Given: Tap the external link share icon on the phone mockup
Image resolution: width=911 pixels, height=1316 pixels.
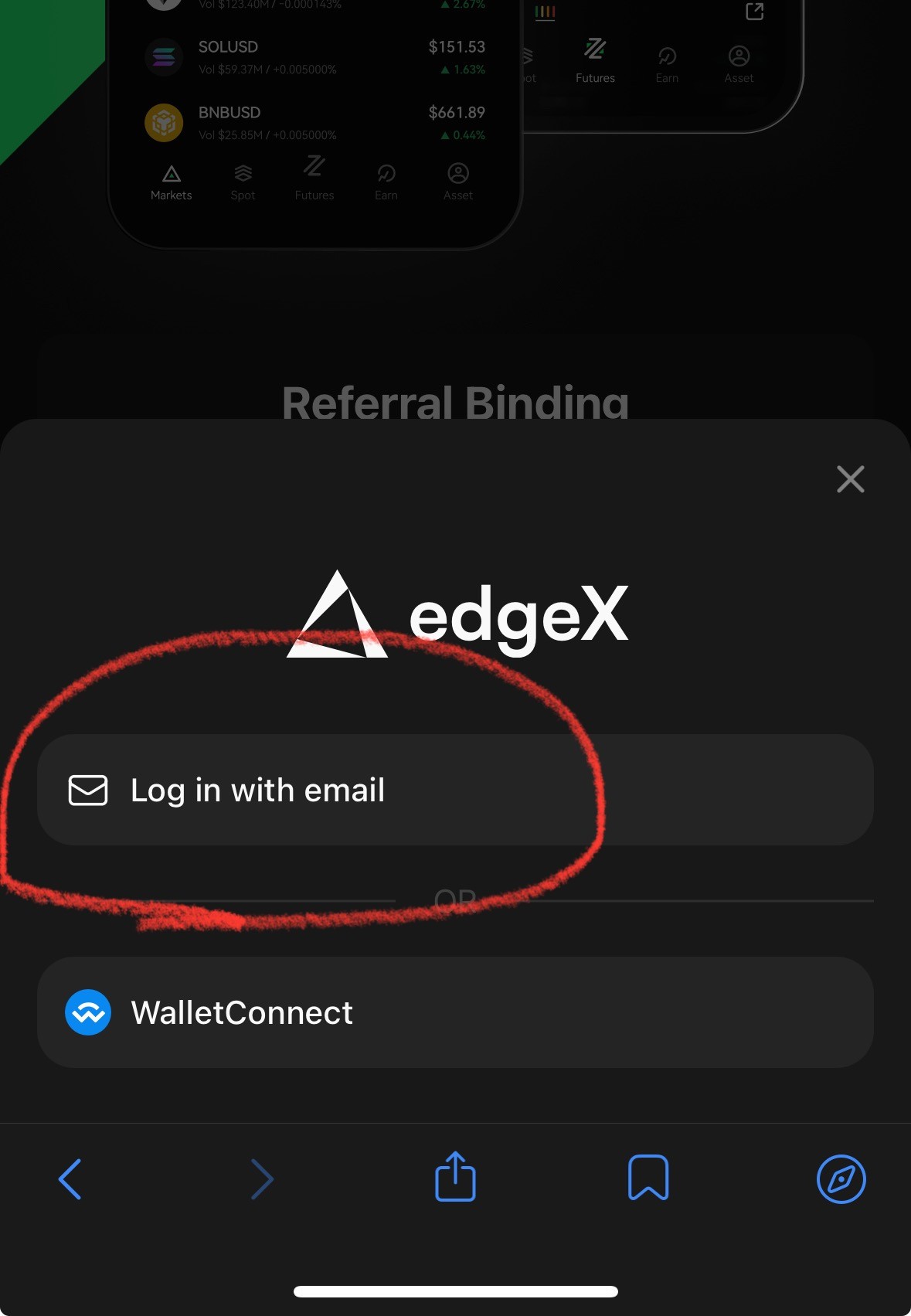Looking at the screenshot, I should point(753,12).
